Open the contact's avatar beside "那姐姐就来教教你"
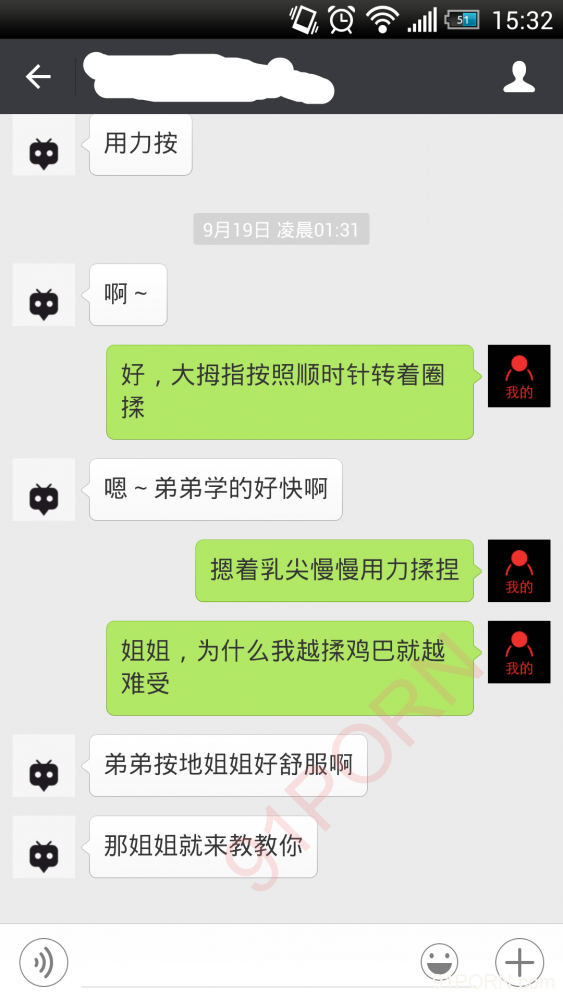563x1000 pixels. point(44,846)
